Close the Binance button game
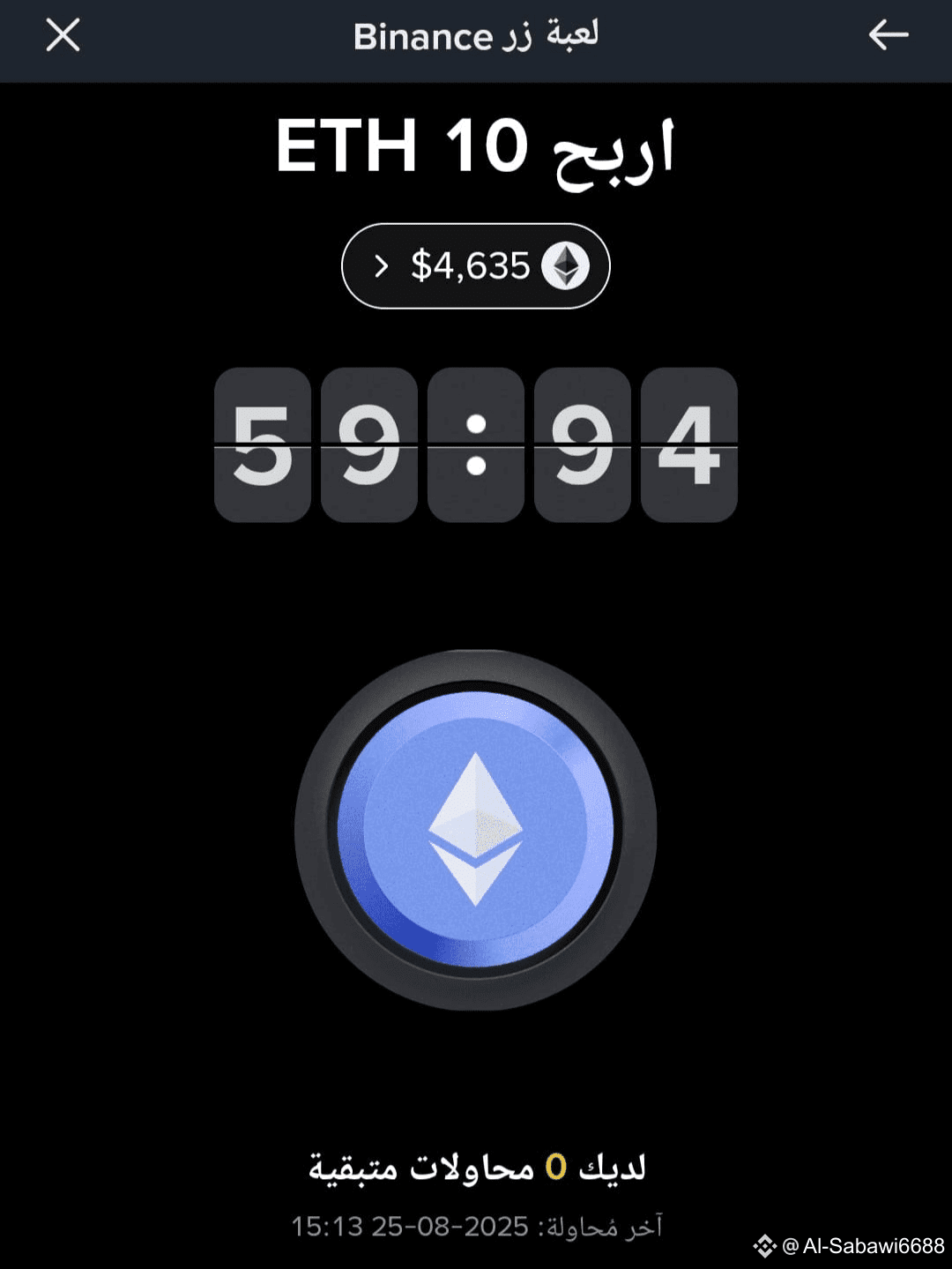The height and width of the screenshot is (1269, 952). coord(63,35)
